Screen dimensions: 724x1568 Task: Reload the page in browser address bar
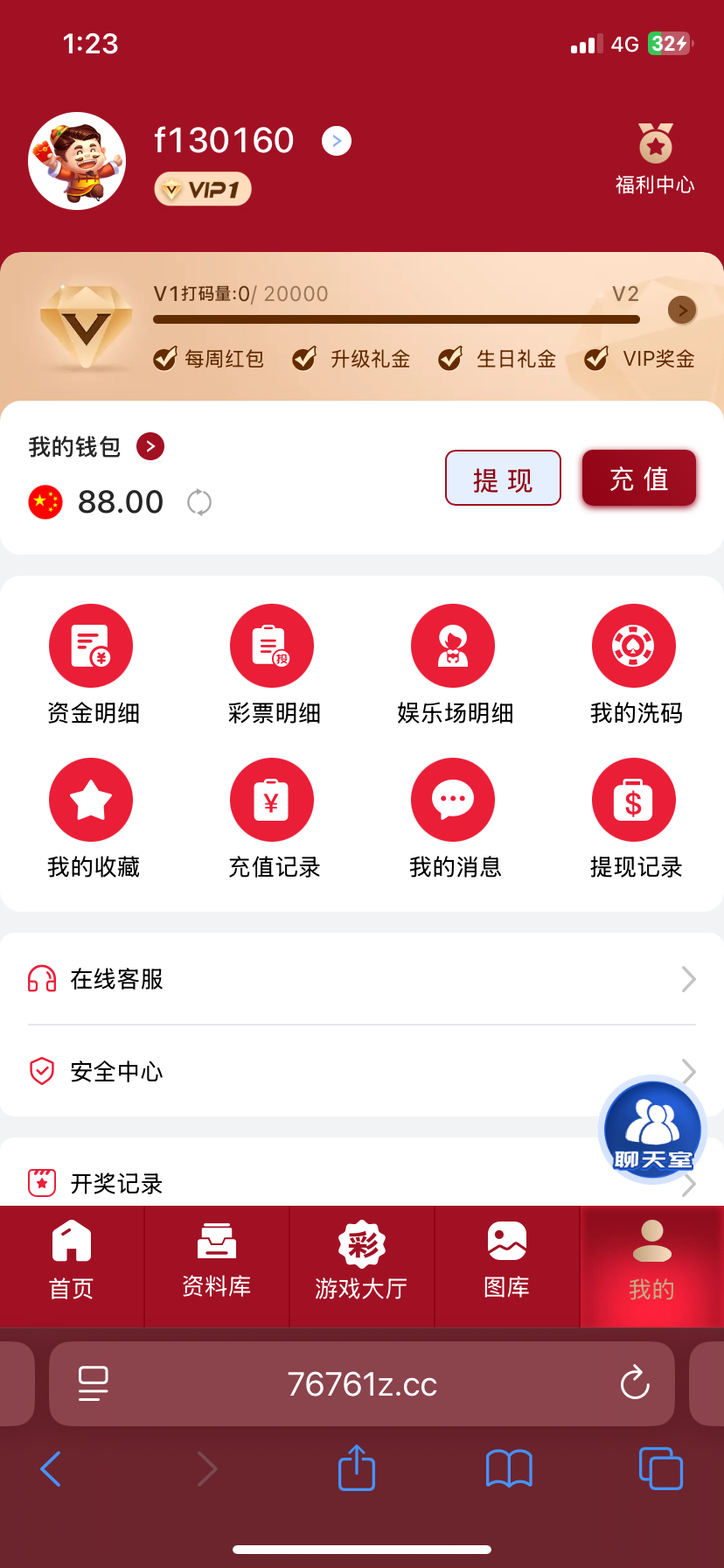pyautogui.click(x=634, y=1383)
